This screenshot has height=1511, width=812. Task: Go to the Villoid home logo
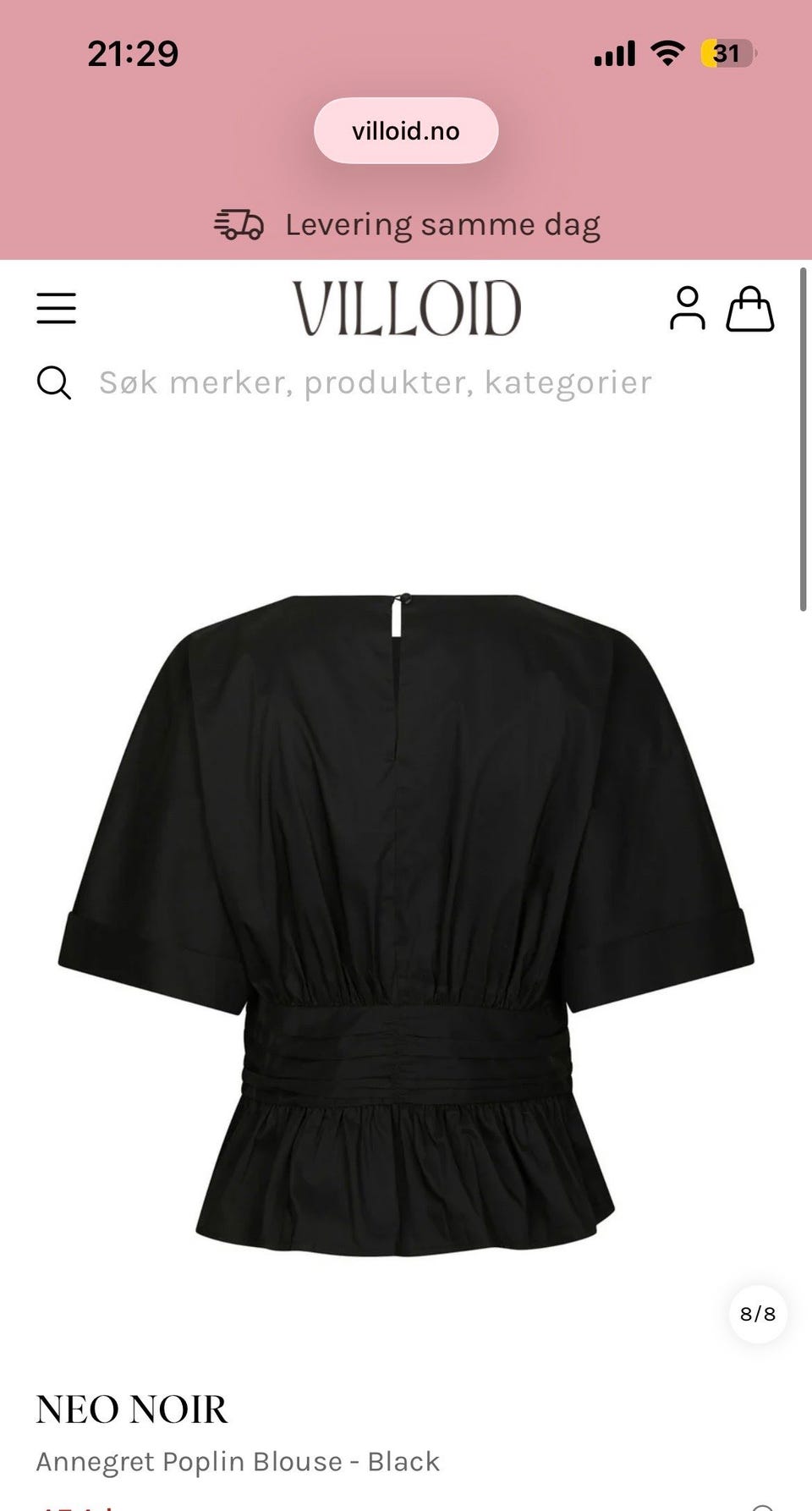point(407,308)
